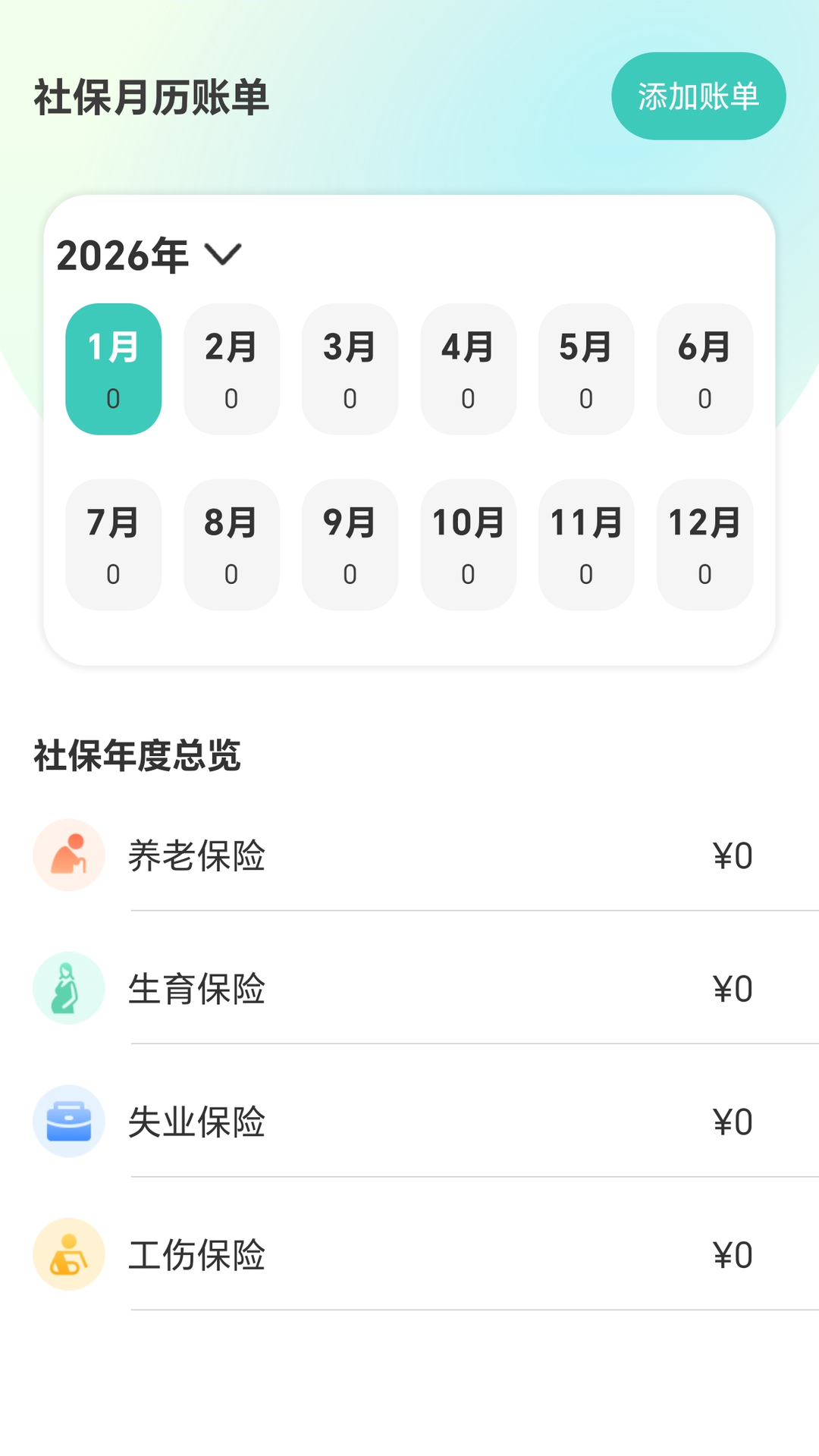The image size is (819, 1456).
Task: Select the blue unemployment insurance circle icon
Action: click(67, 1121)
